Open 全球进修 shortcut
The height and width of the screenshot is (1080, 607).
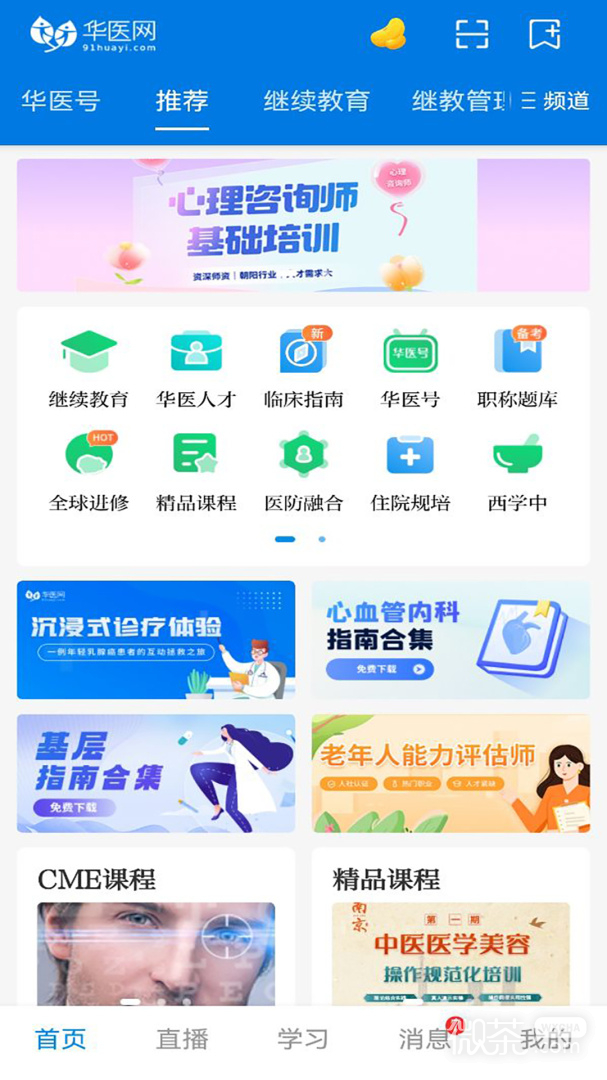click(x=89, y=472)
